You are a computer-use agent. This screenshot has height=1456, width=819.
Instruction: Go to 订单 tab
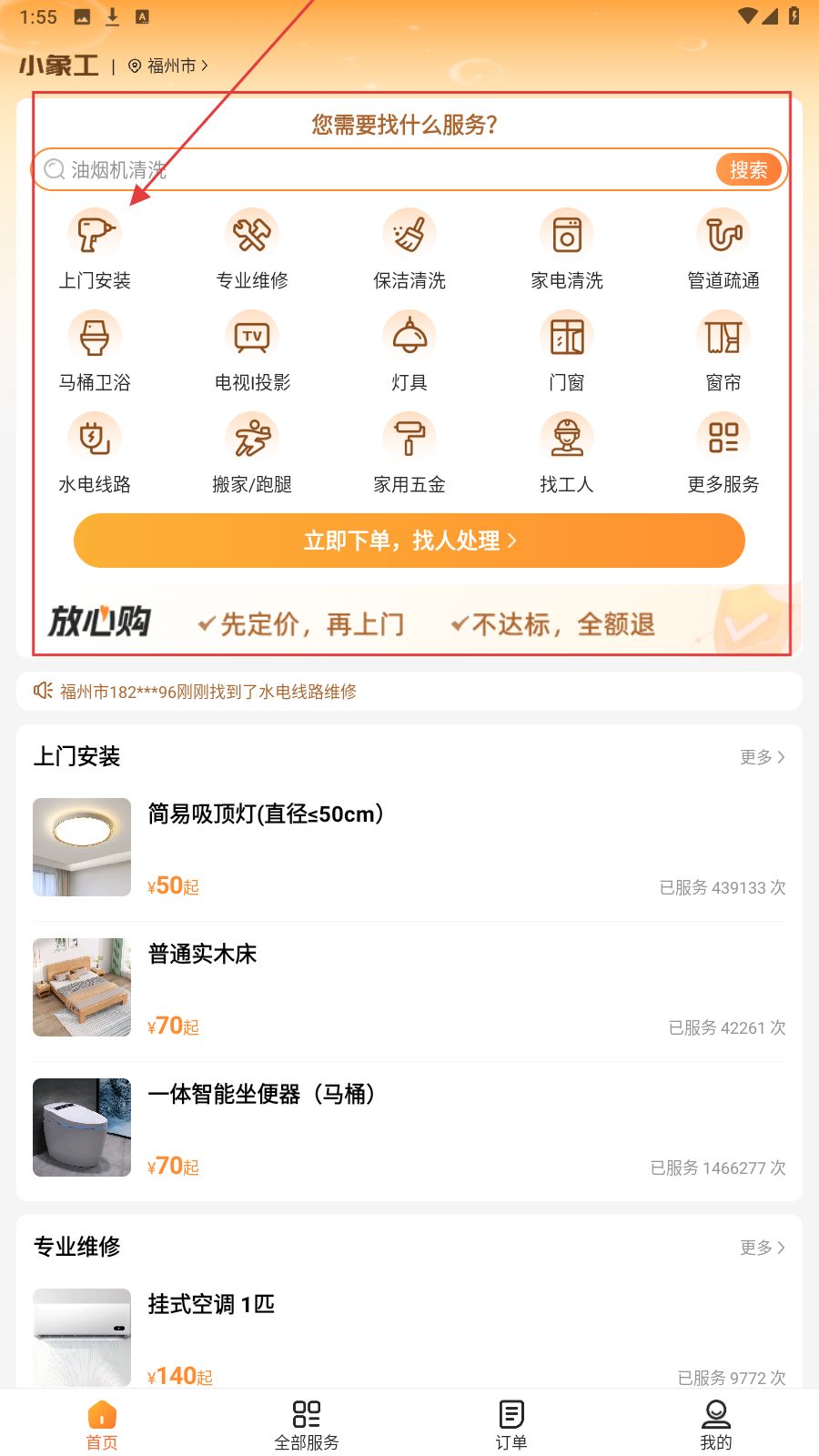click(511, 1425)
